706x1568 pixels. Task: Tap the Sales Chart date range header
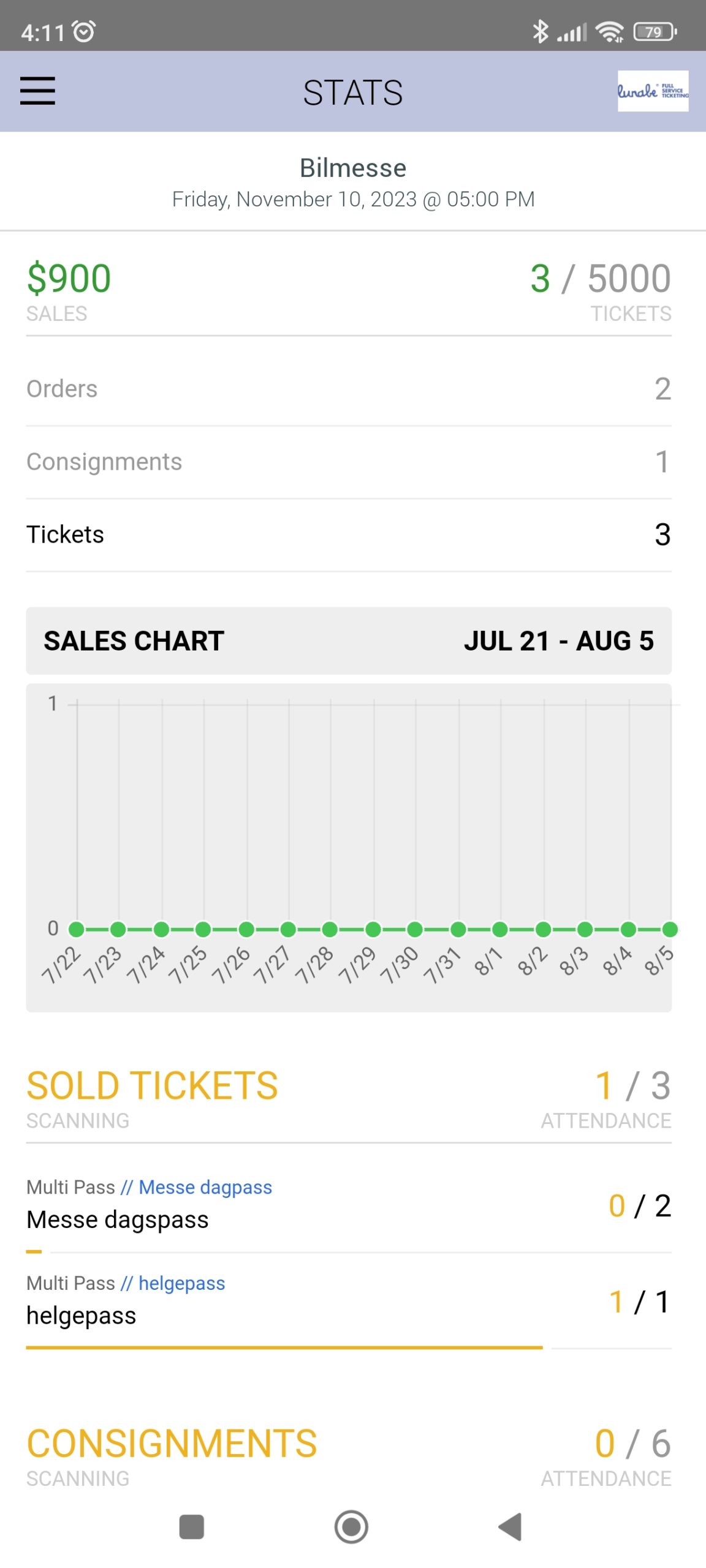[349, 641]
